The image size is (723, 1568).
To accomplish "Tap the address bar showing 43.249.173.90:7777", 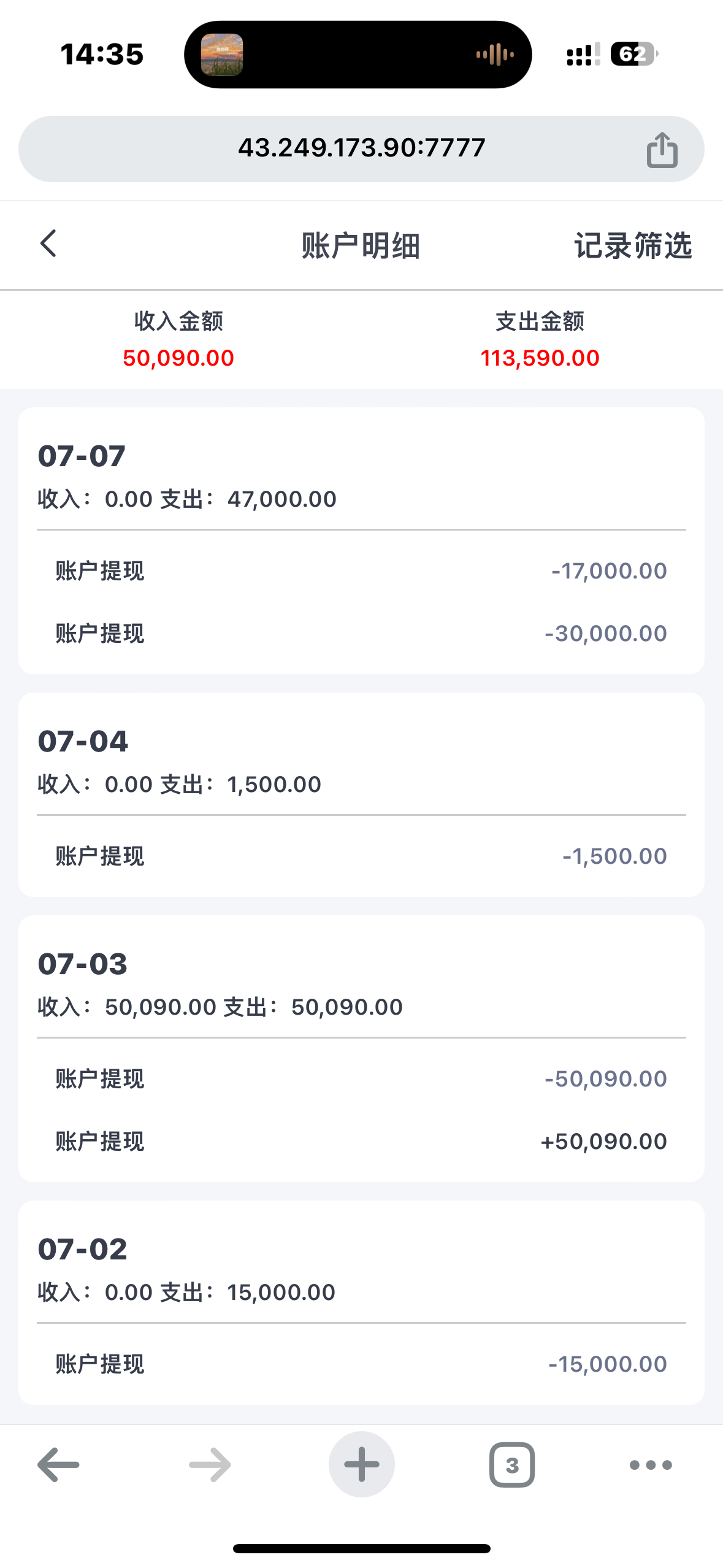I will tap(361, 148).
